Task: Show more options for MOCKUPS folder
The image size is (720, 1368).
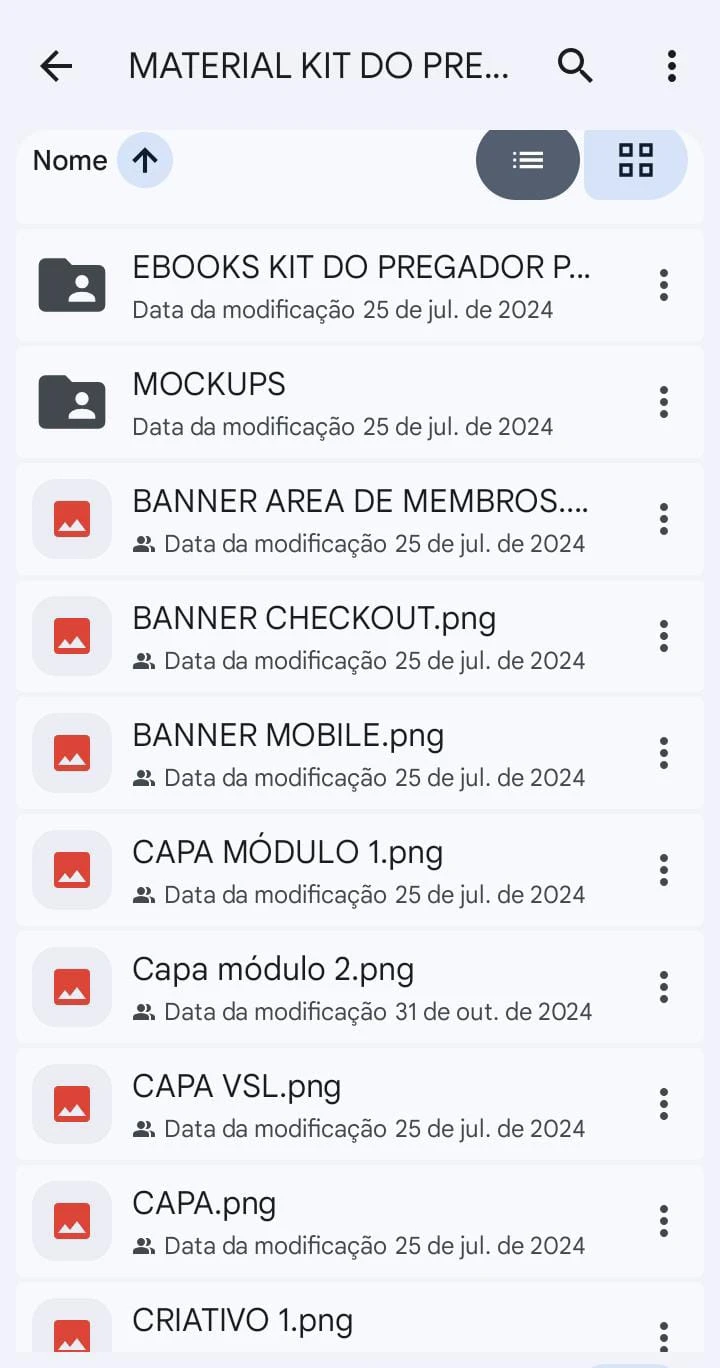Action: 663,402
